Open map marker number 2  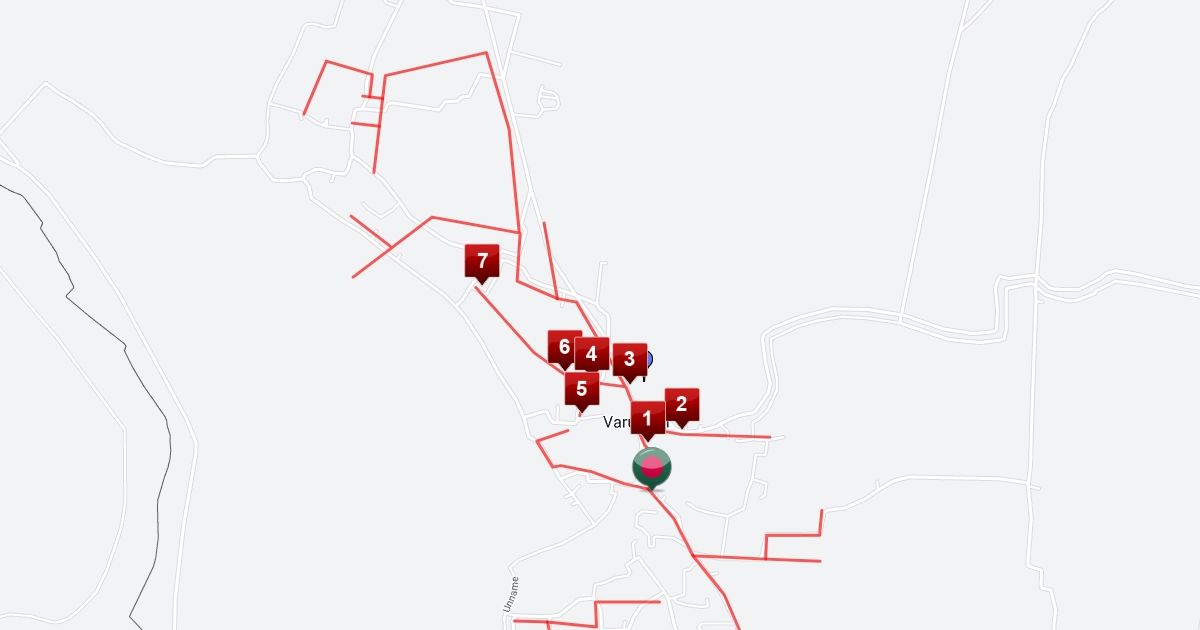point(682,404)
